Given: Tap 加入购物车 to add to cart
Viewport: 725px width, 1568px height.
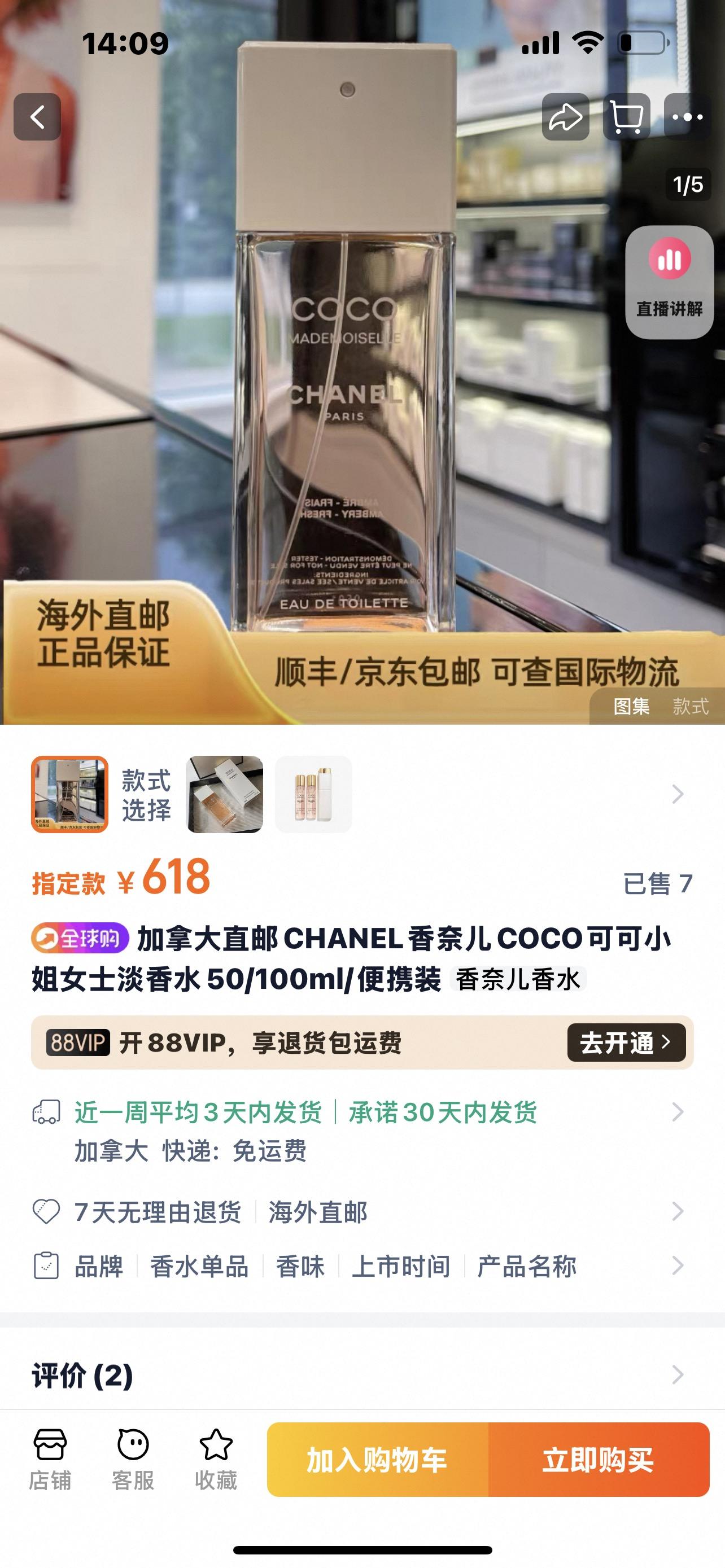Looking at the screenshot, I should pos(377,1459).
